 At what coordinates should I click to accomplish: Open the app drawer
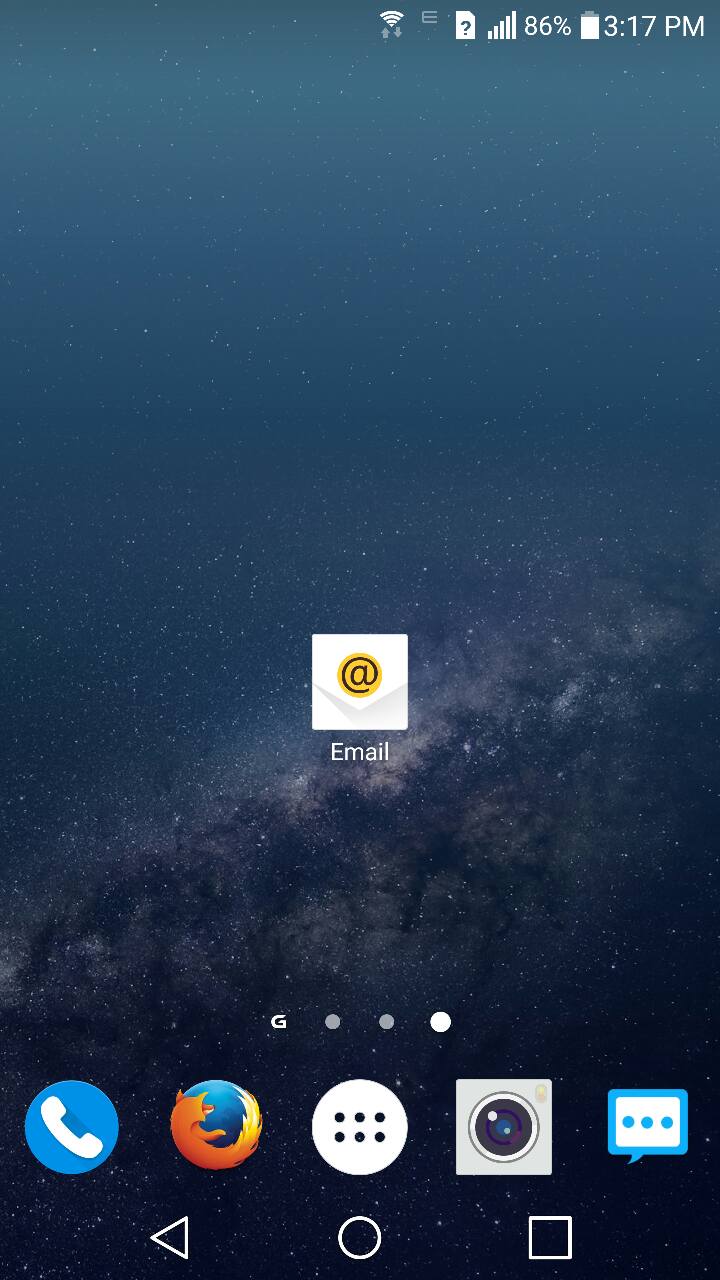360,1127
